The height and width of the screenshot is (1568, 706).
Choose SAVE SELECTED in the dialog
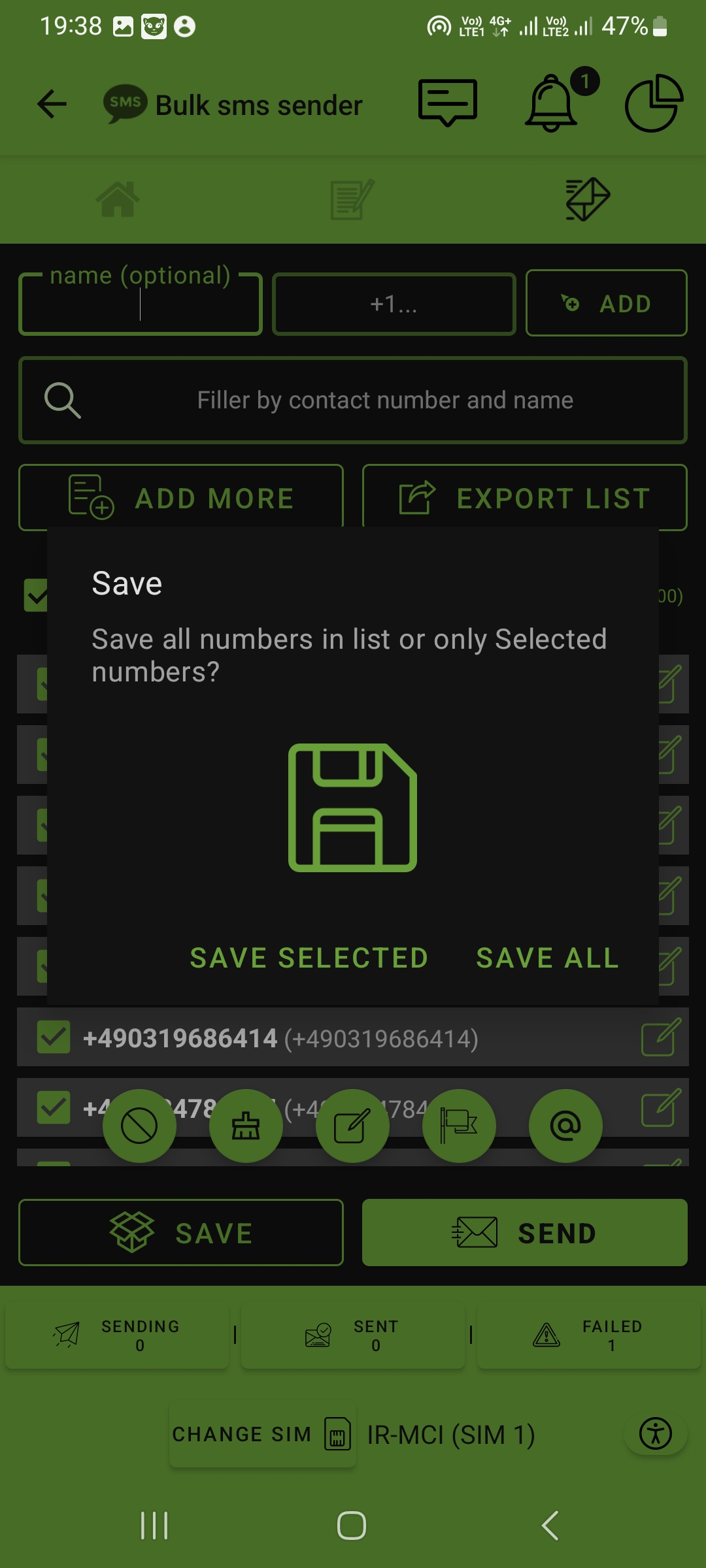[x=309, y=958]
